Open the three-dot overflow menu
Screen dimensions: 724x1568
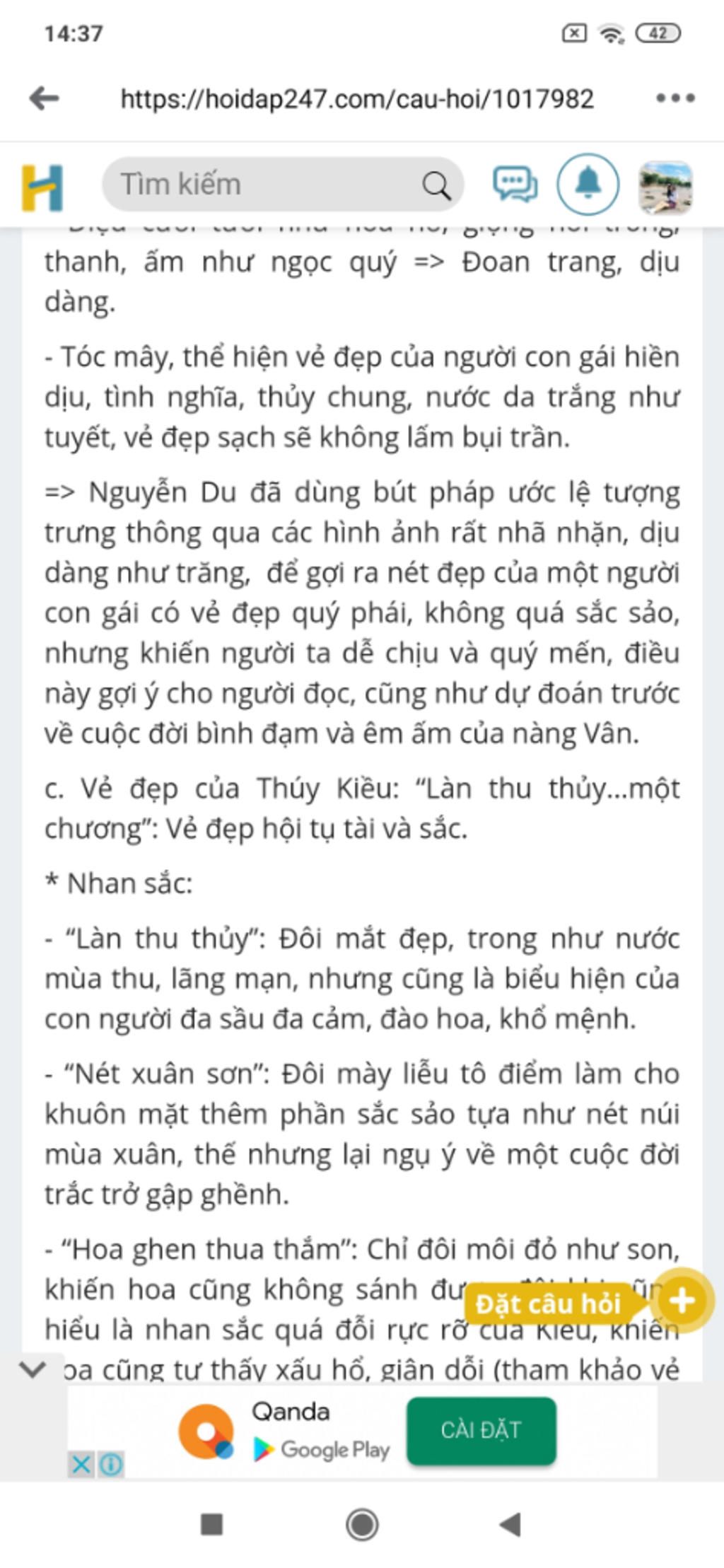click(675, 98)
